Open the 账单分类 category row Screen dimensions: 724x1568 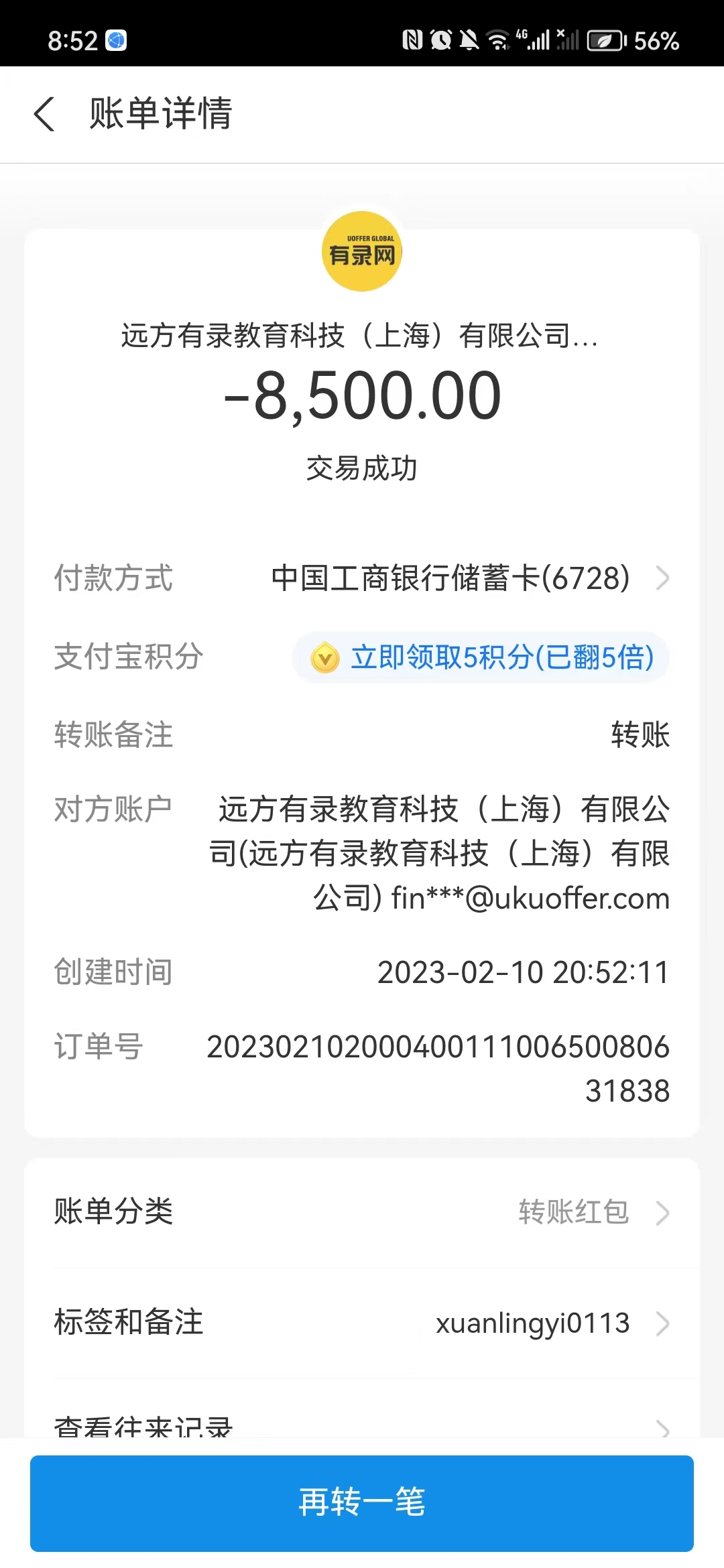tap(362, 1212)
